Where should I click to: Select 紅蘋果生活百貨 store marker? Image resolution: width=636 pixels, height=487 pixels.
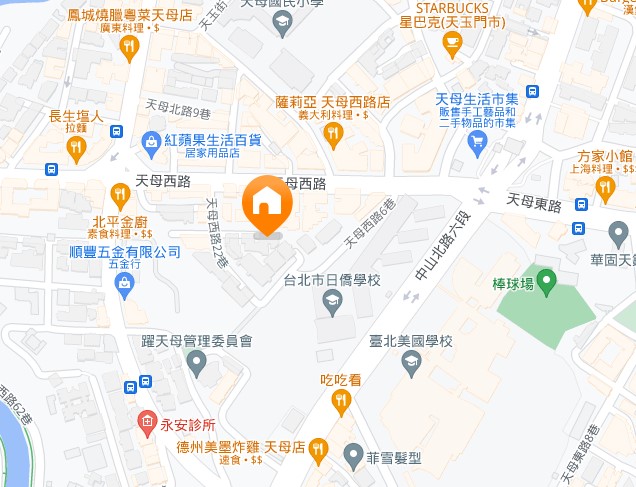(x=152, y=142)
